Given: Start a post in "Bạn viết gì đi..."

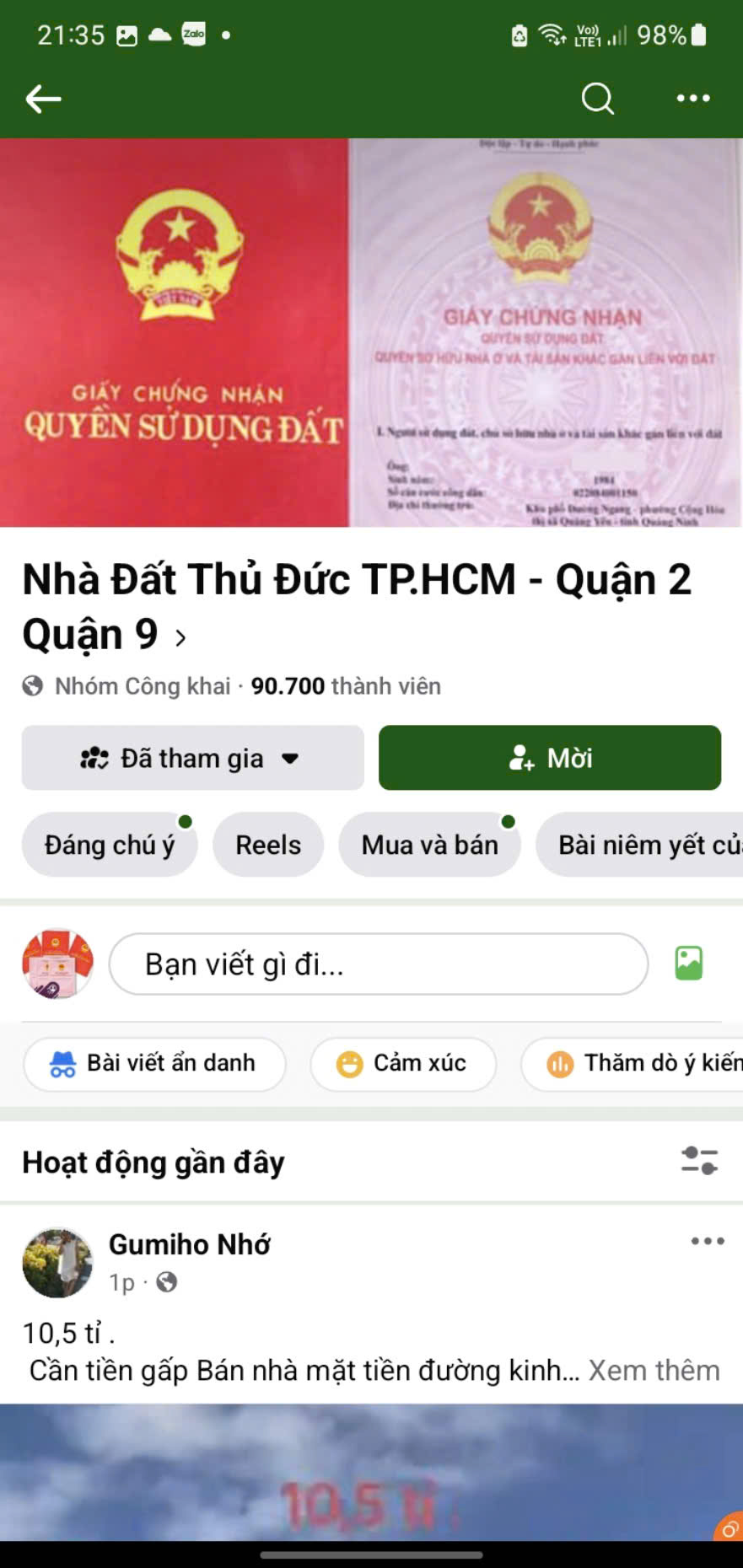Looking at the screenshot, I should [x=378, y=964].
